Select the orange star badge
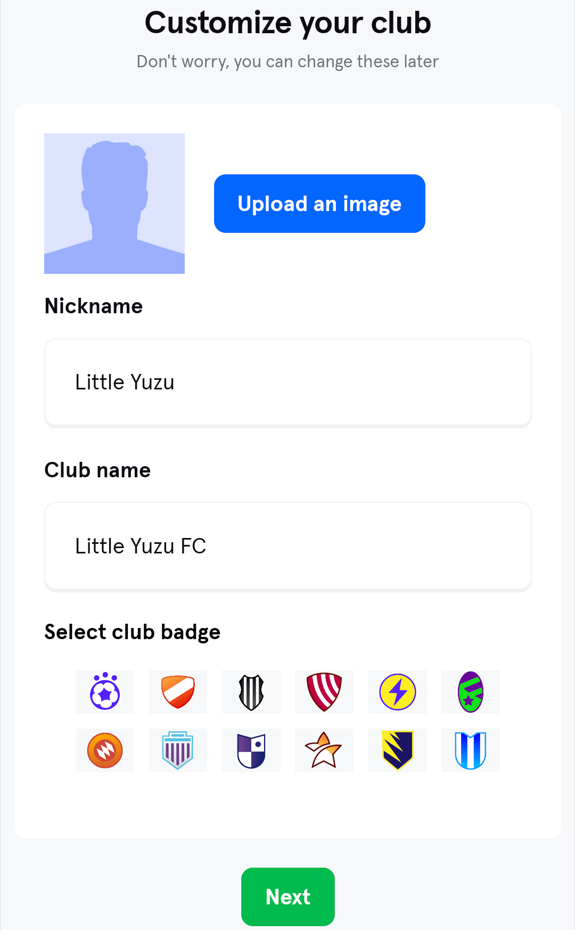The width and height of the screenshot is (575, 930). click(x=324, y=750)
